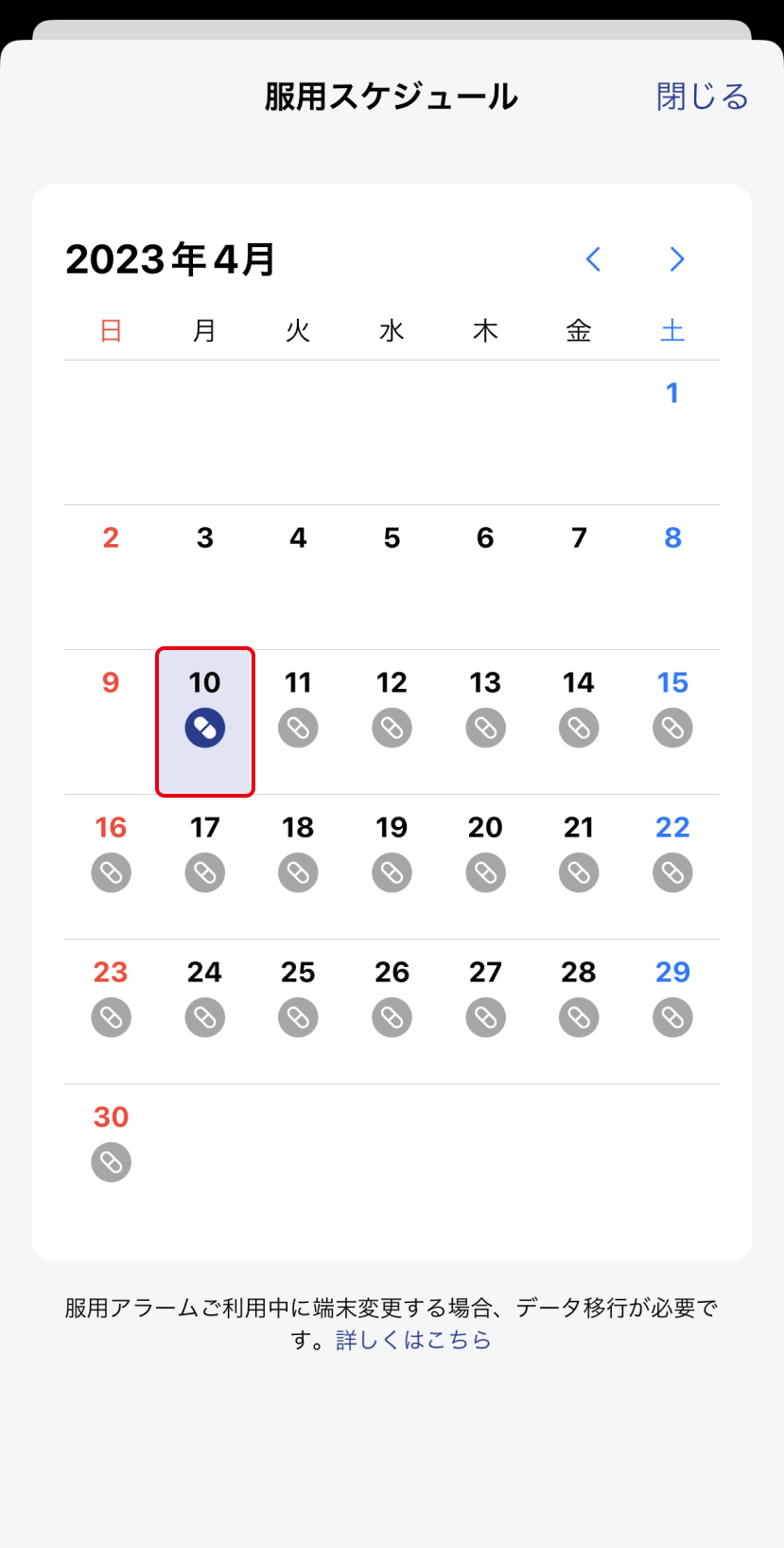The height and width of the screenshot is (1548, 784).
Task: Select the 22nd on the calendar
Action: pyautogui.click(x=672, y=867)
